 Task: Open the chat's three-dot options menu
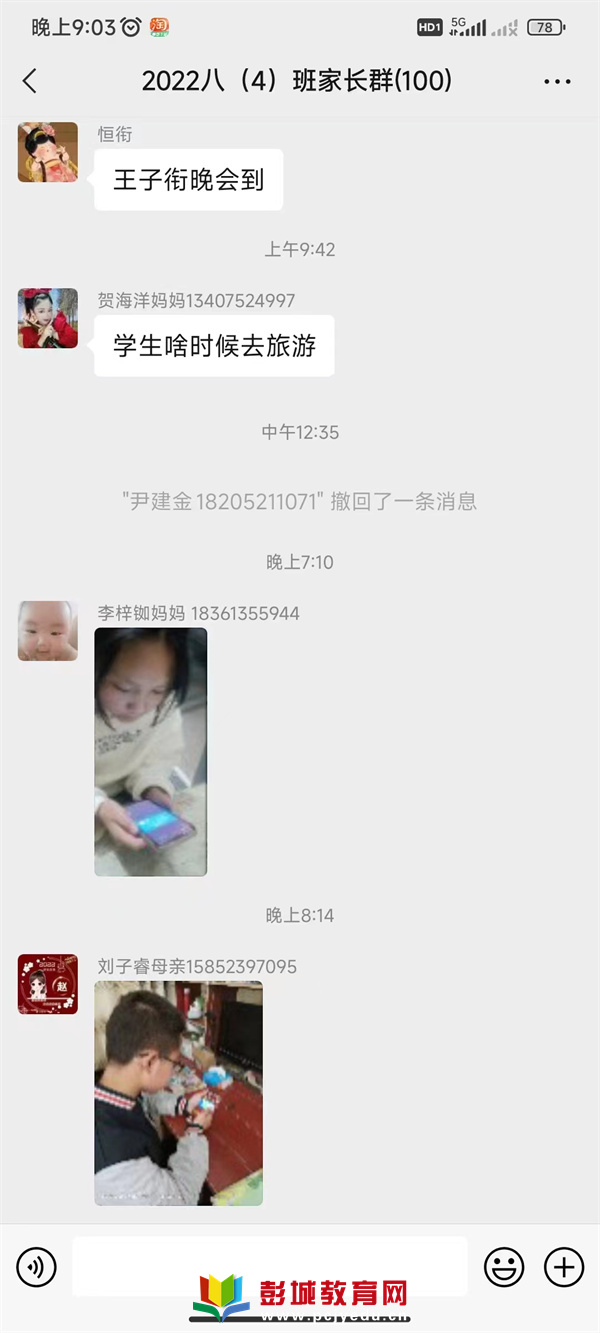[557, 82]
